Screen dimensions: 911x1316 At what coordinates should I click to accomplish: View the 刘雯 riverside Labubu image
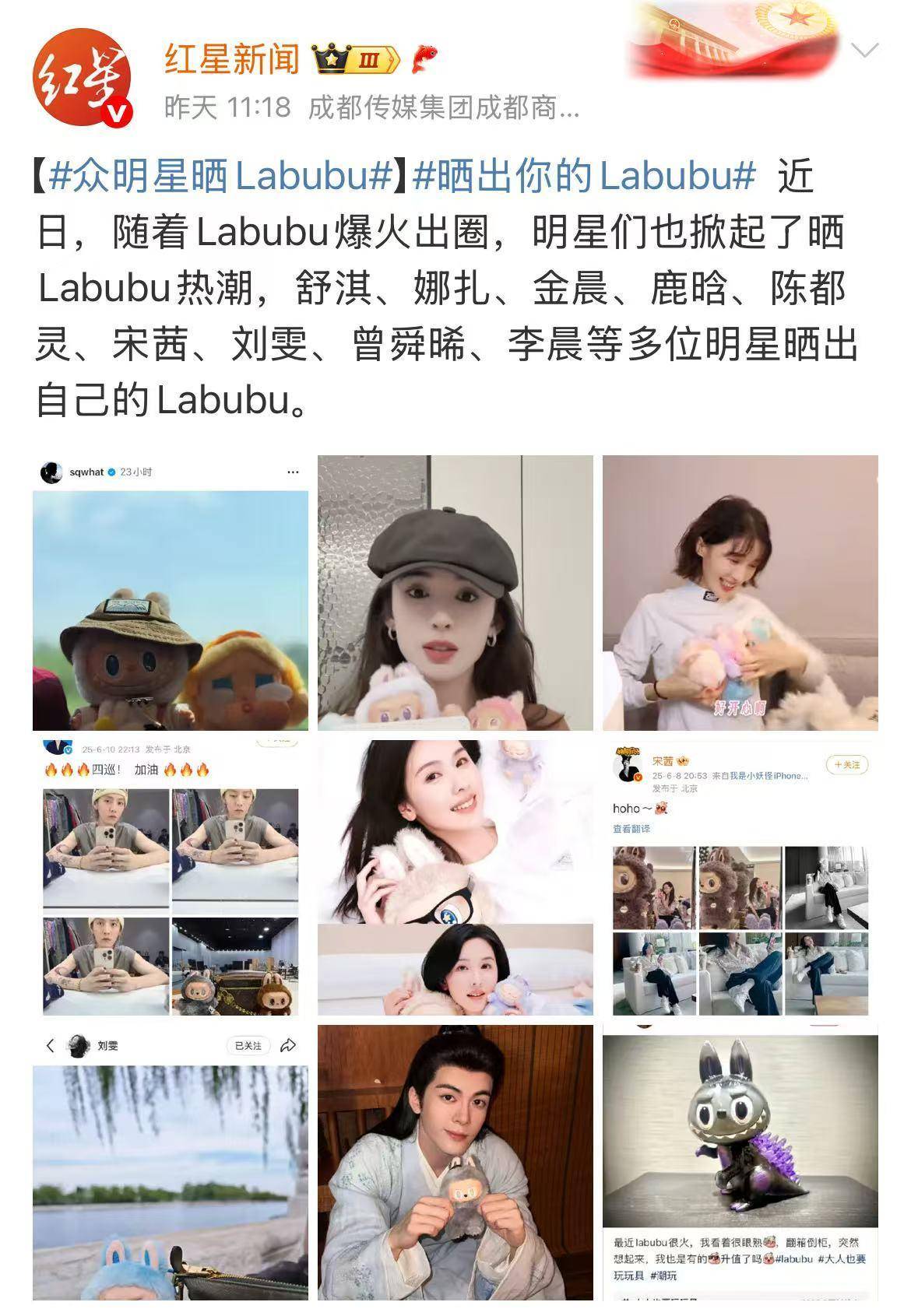point(171,1163)
